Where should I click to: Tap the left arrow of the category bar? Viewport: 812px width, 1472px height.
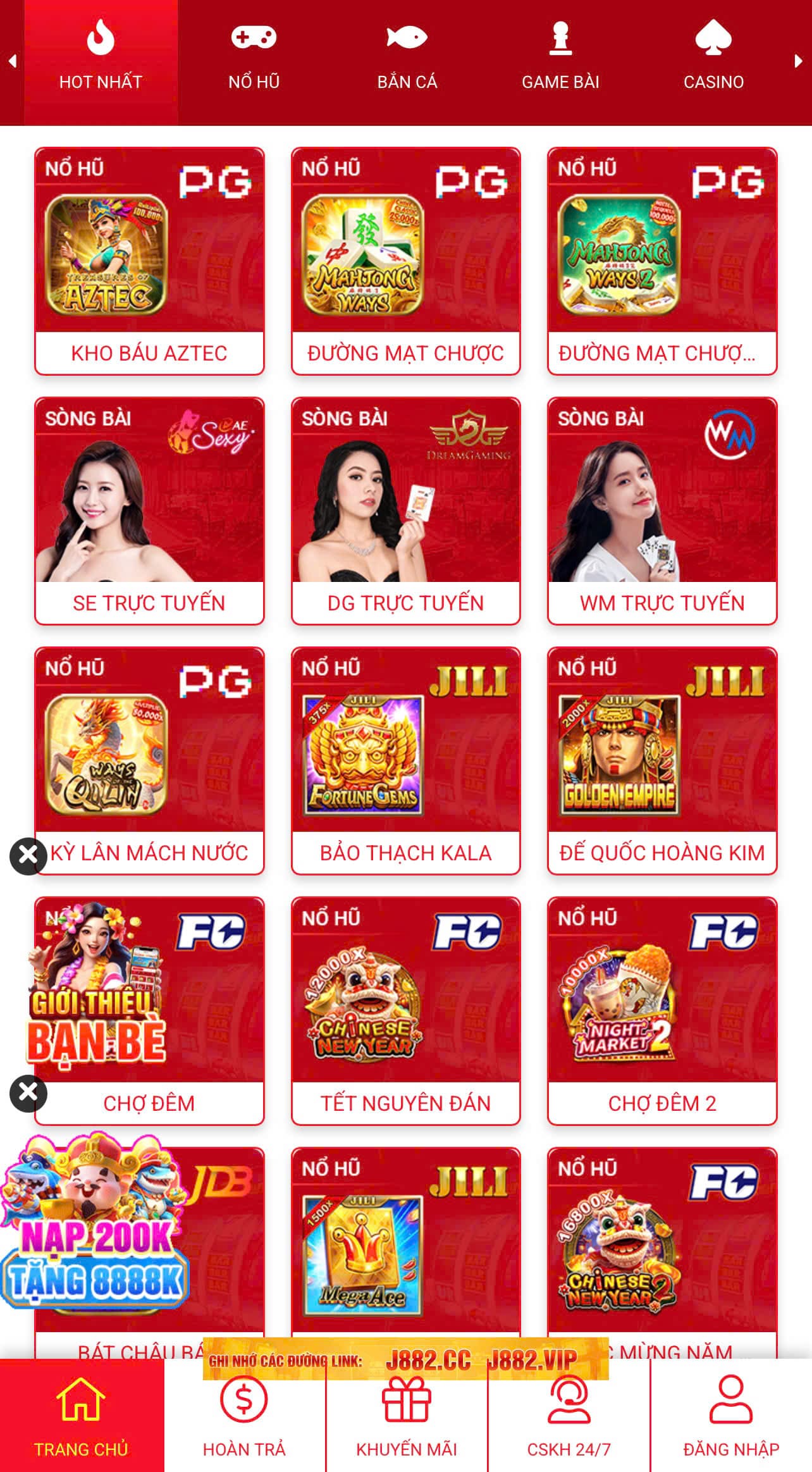pyautogui.click(x=12, y=61)
